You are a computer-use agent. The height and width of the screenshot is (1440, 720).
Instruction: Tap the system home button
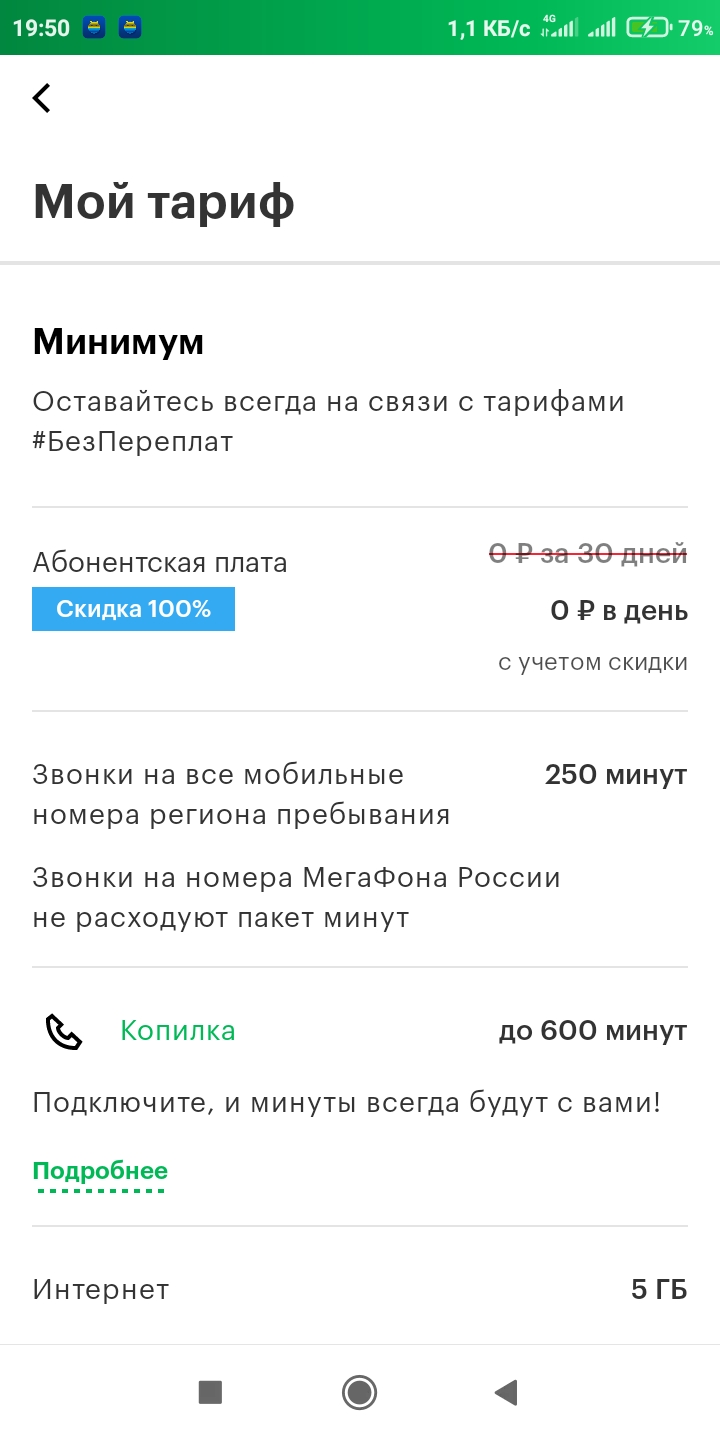359,1391
